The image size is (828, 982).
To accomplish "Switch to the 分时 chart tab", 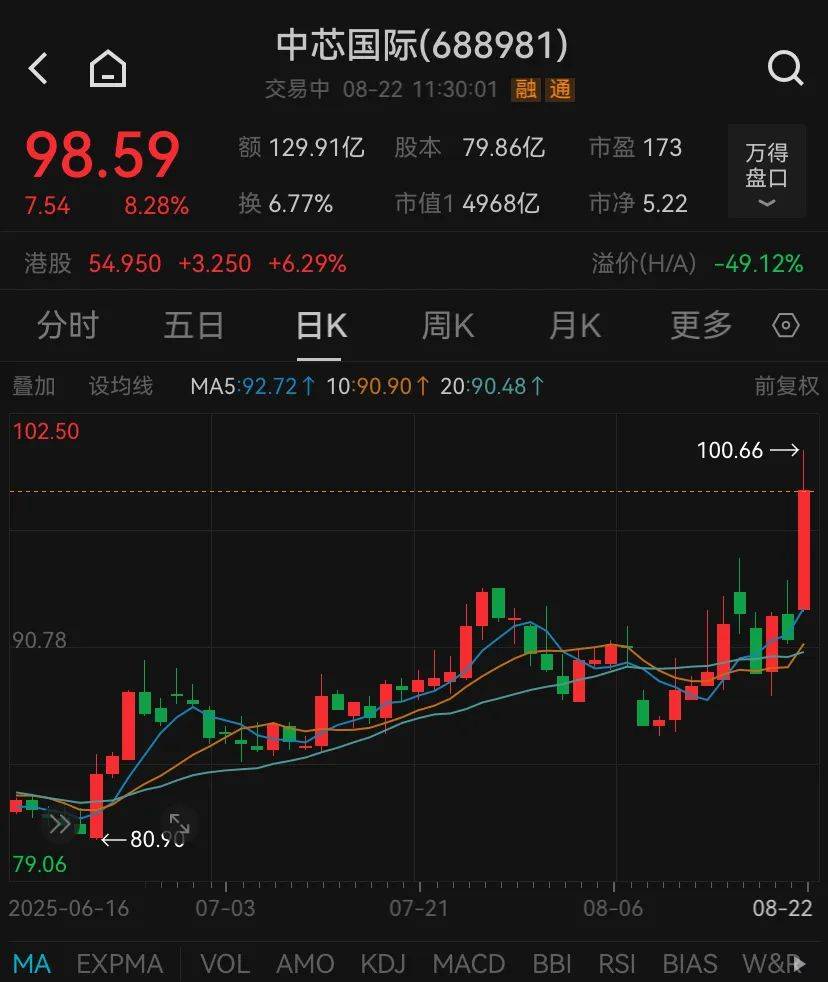I will coord(68,326).
